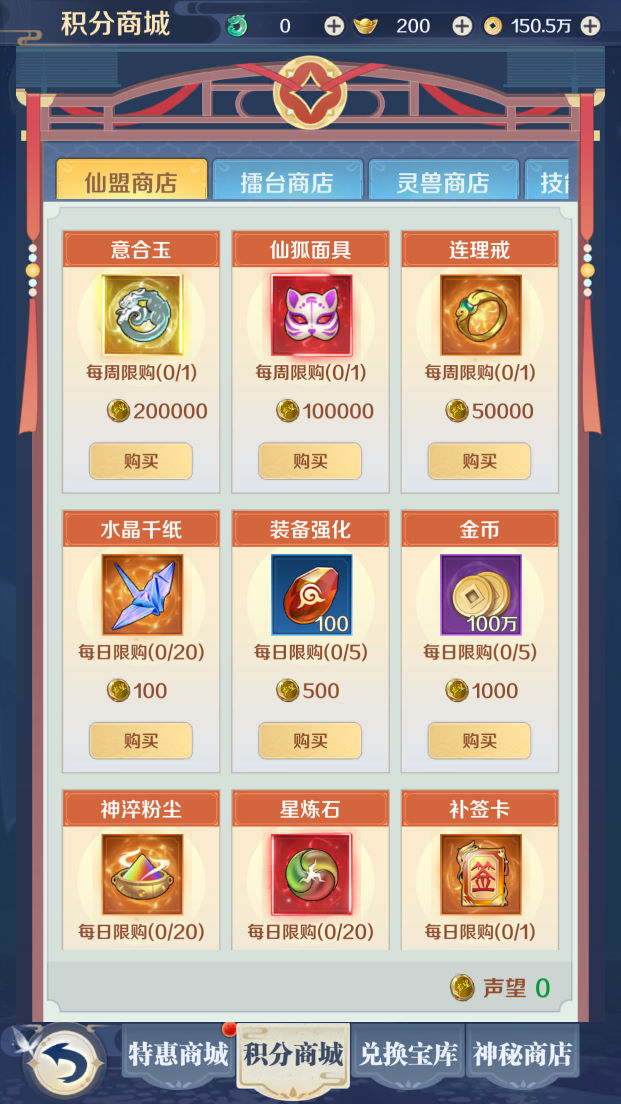Select the 积分商城 bottom tab
The height and width of the screenshot is (1104, 621).
(294, 1054)
